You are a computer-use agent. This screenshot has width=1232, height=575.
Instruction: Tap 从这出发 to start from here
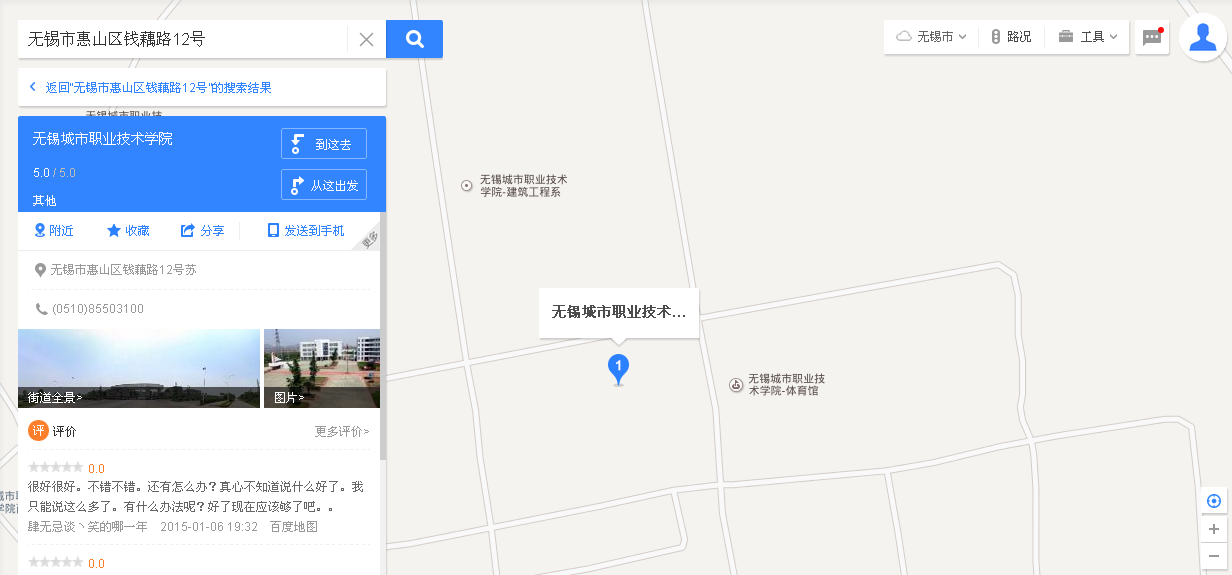click(324, 185)
